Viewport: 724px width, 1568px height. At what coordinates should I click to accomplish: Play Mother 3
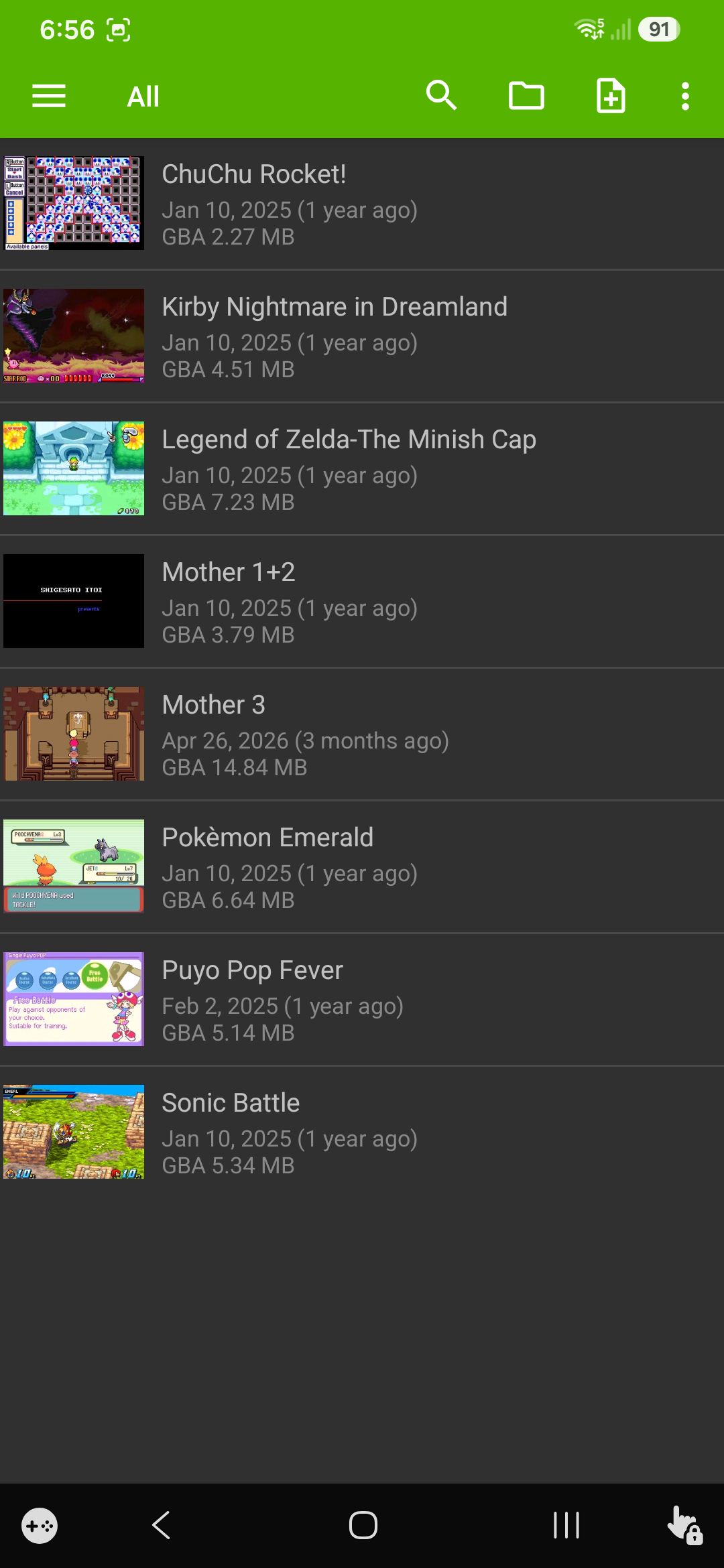362,734
